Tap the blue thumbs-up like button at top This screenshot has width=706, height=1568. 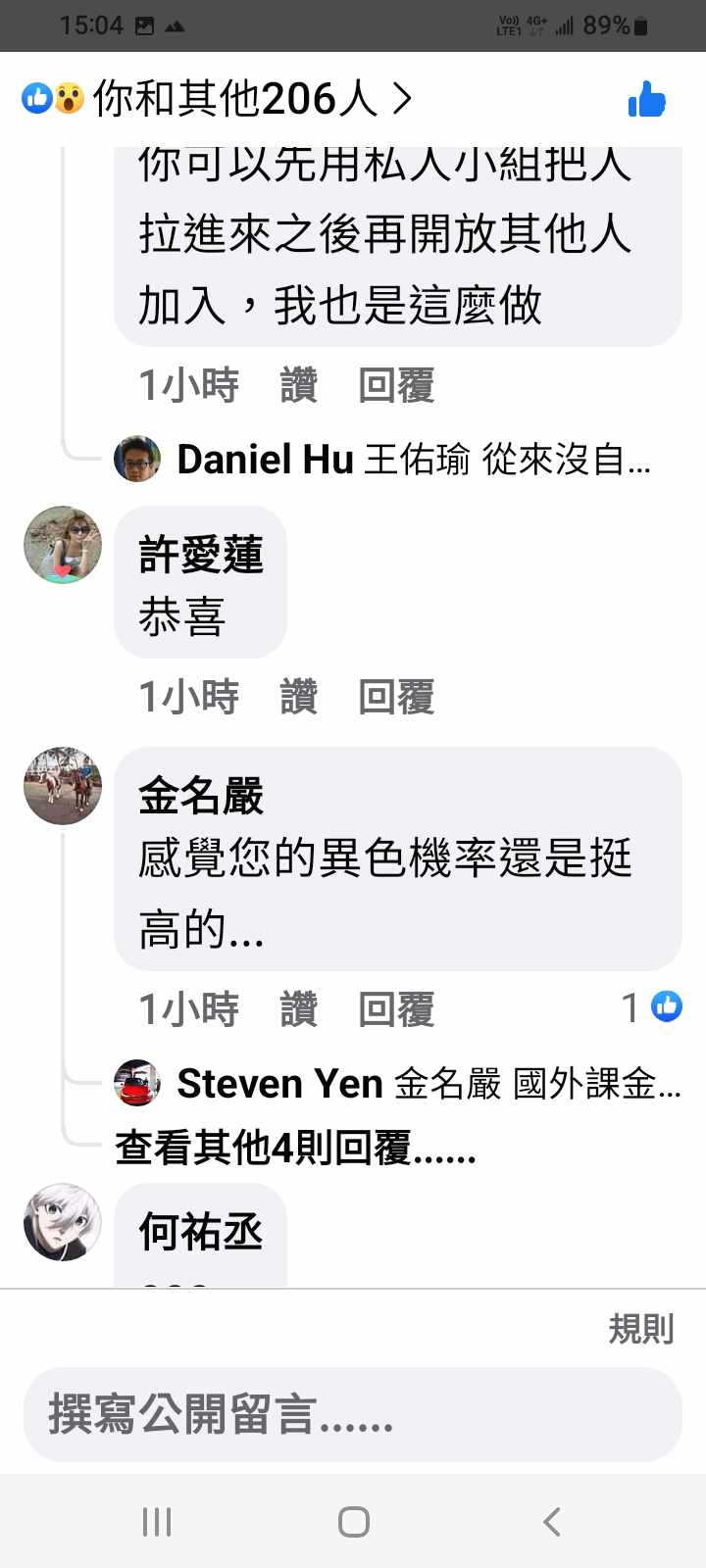646,99
